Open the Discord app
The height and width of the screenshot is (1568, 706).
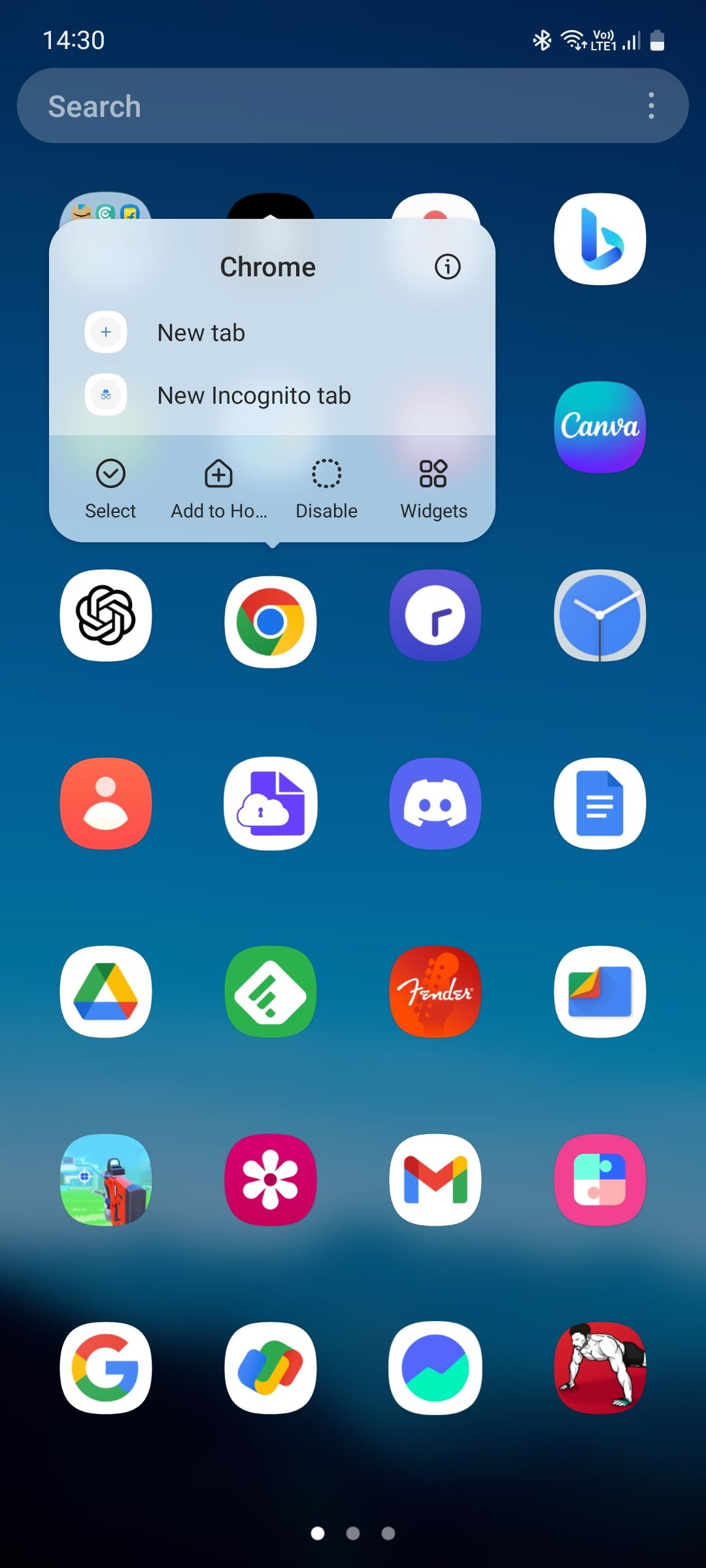point(435,804)
